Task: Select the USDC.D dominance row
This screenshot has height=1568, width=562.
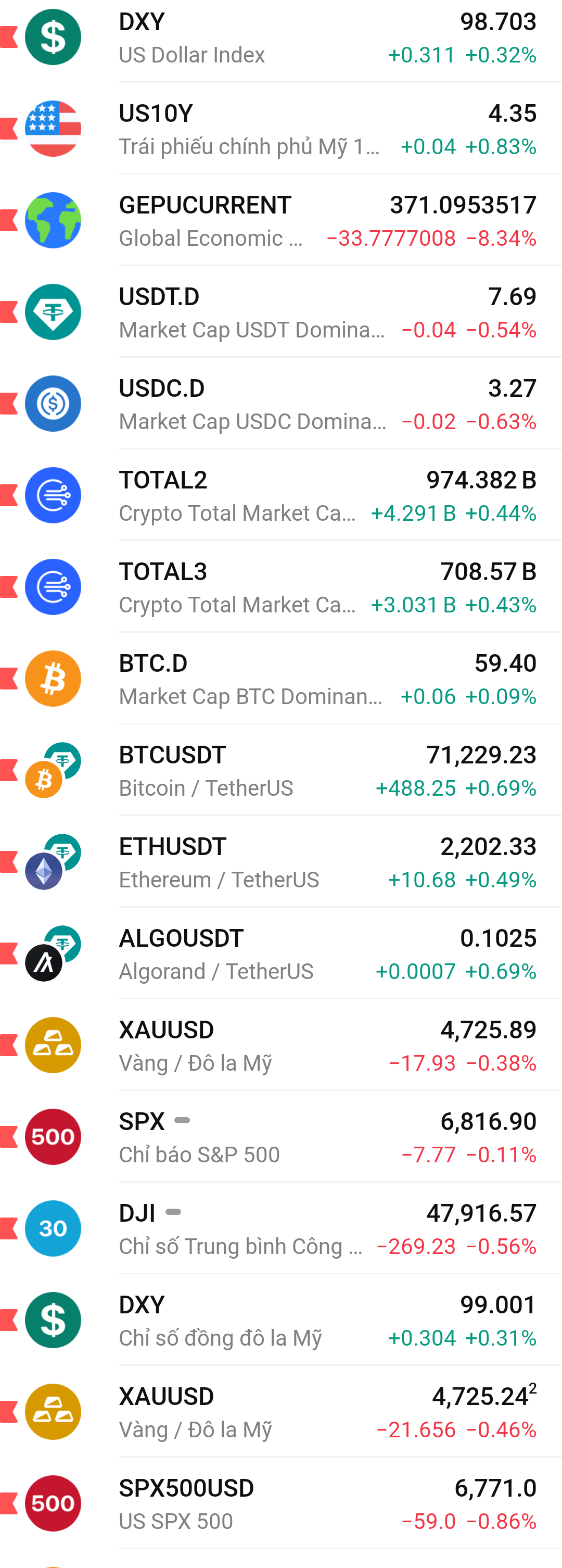Action: [x=281, y=404]
